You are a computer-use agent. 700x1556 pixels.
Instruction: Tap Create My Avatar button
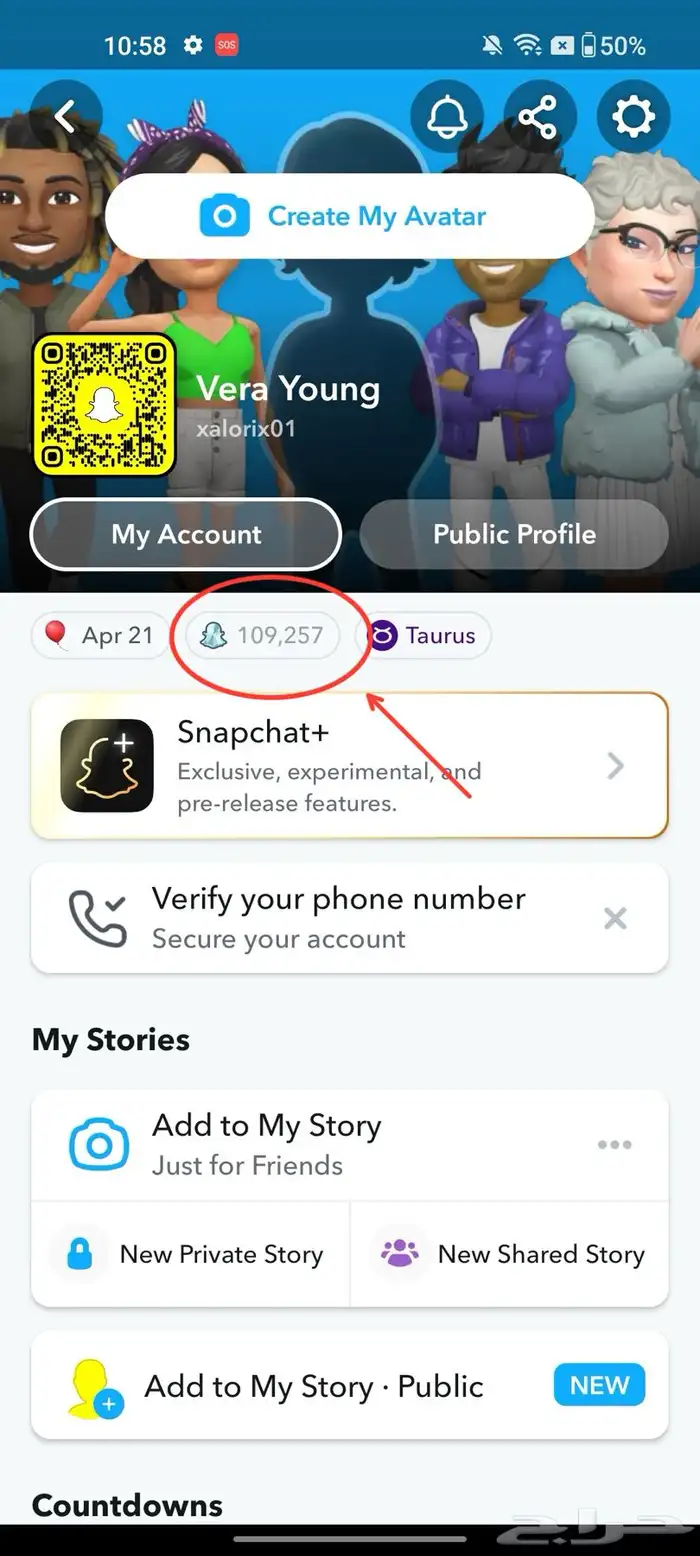tap(350, 216)
